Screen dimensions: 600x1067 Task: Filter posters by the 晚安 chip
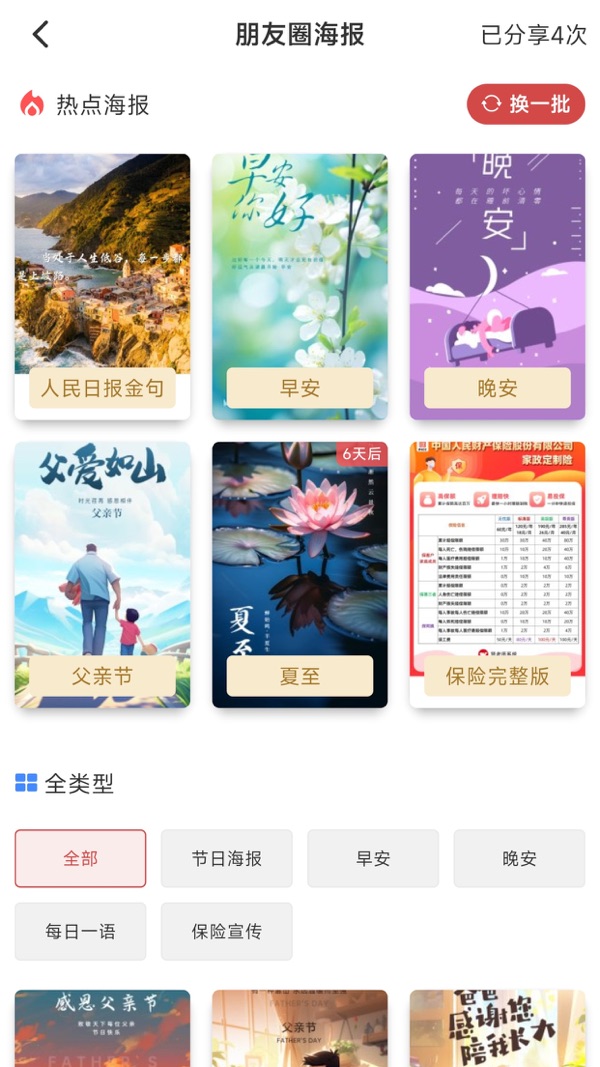pyautogui.click(x=519, y=858)
